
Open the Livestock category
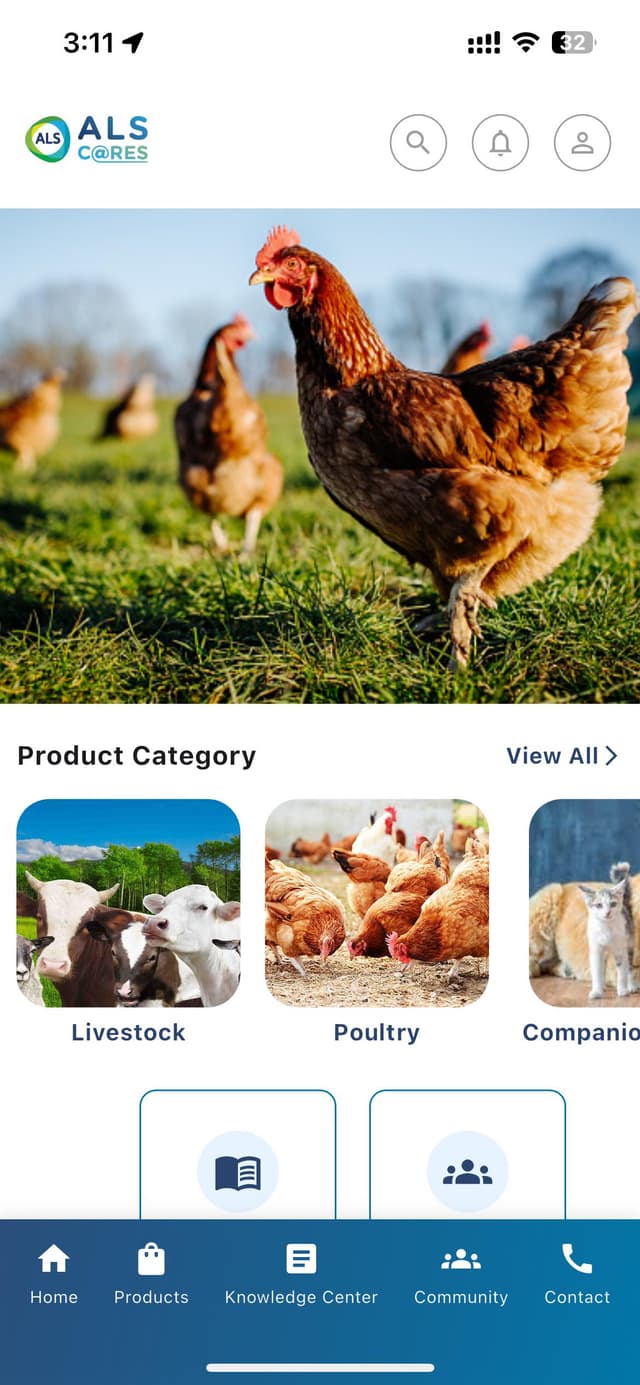pyautogui.click(x=128, y=903)
